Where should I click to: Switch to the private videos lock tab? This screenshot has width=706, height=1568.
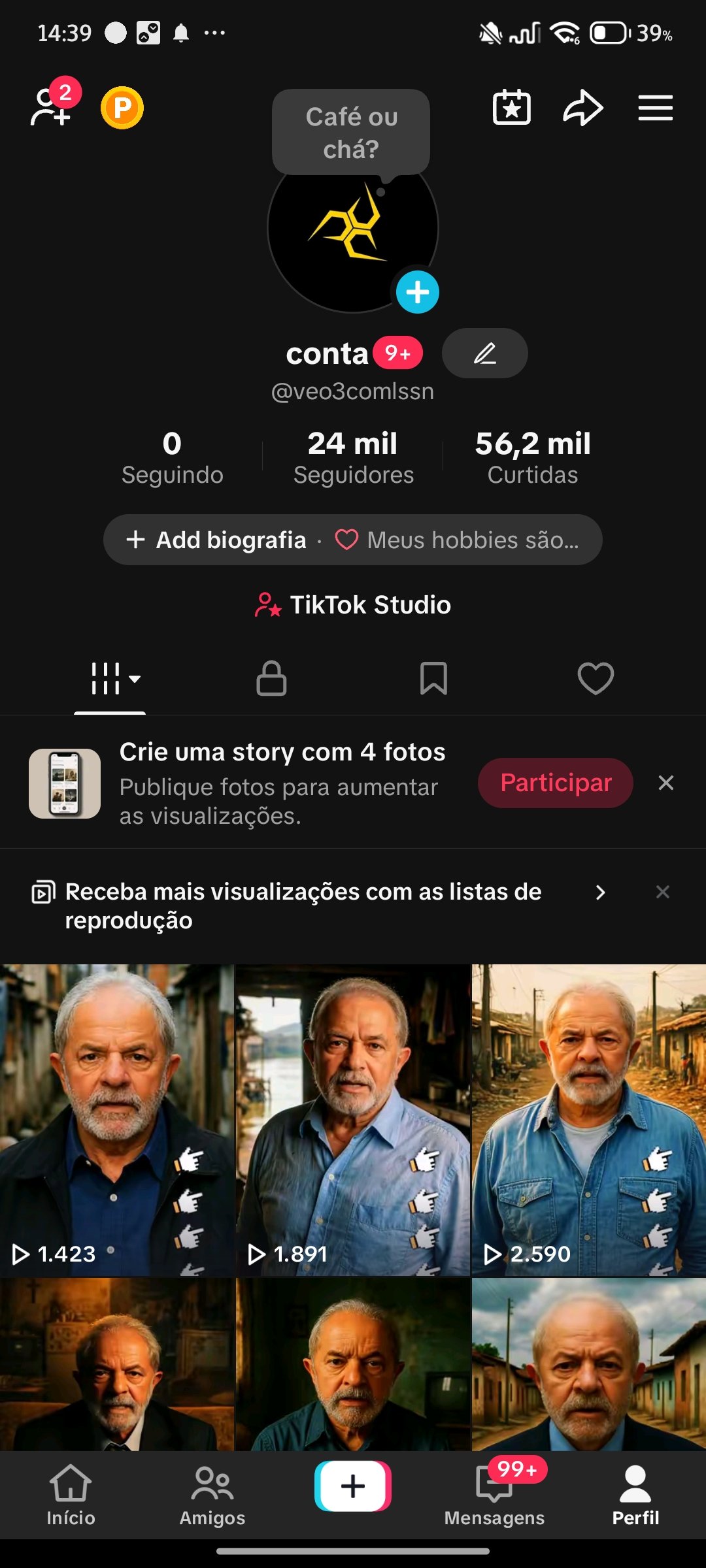click(x=271, y=678)
